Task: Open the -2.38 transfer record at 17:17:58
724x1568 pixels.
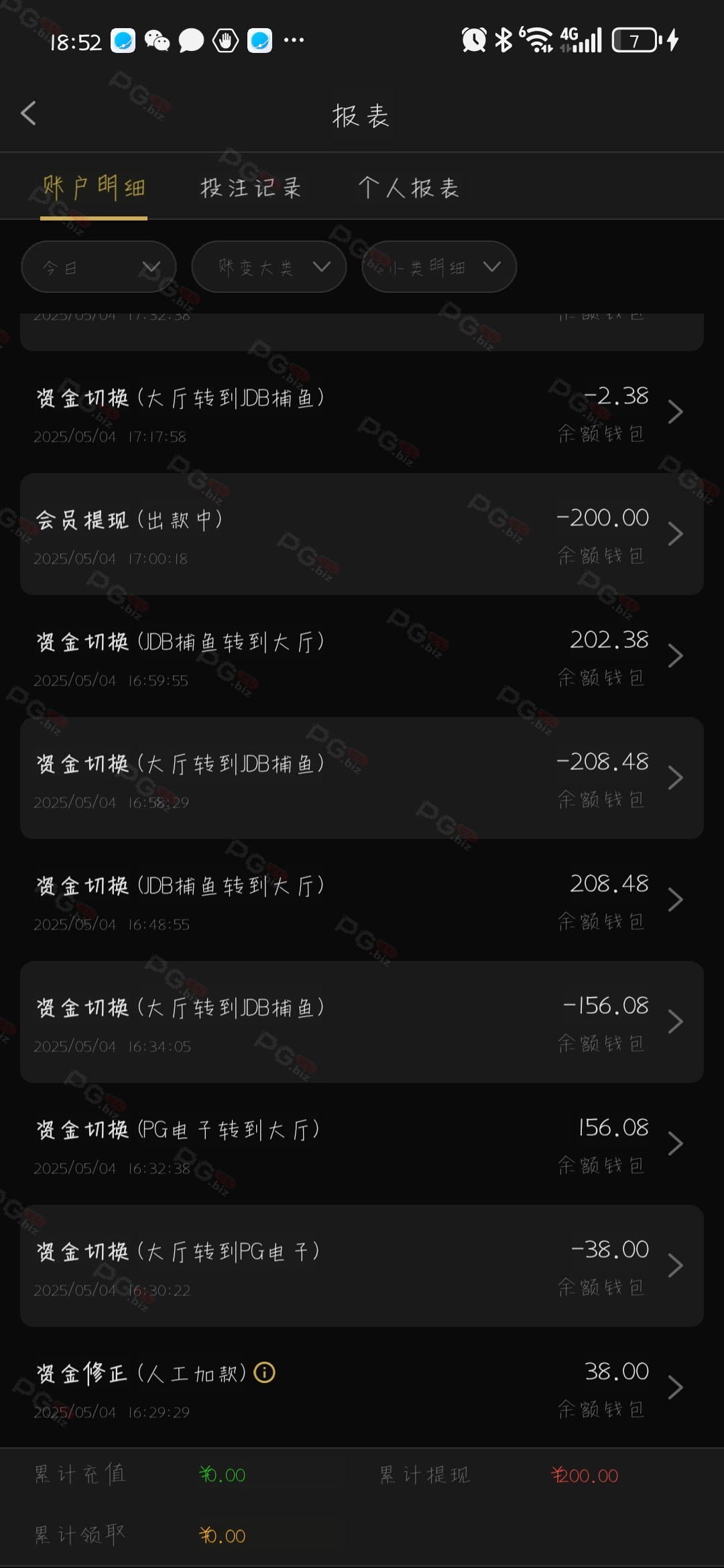Action: tap(362, 412)
